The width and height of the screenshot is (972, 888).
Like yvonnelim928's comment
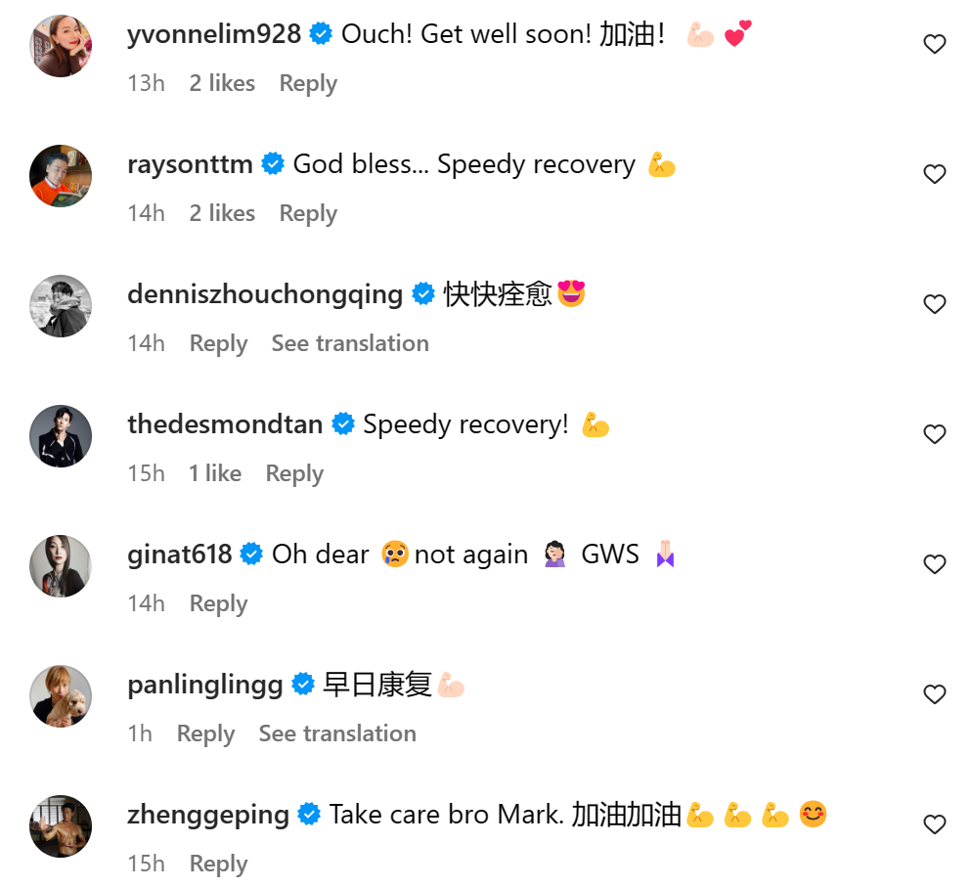[934, 44]
